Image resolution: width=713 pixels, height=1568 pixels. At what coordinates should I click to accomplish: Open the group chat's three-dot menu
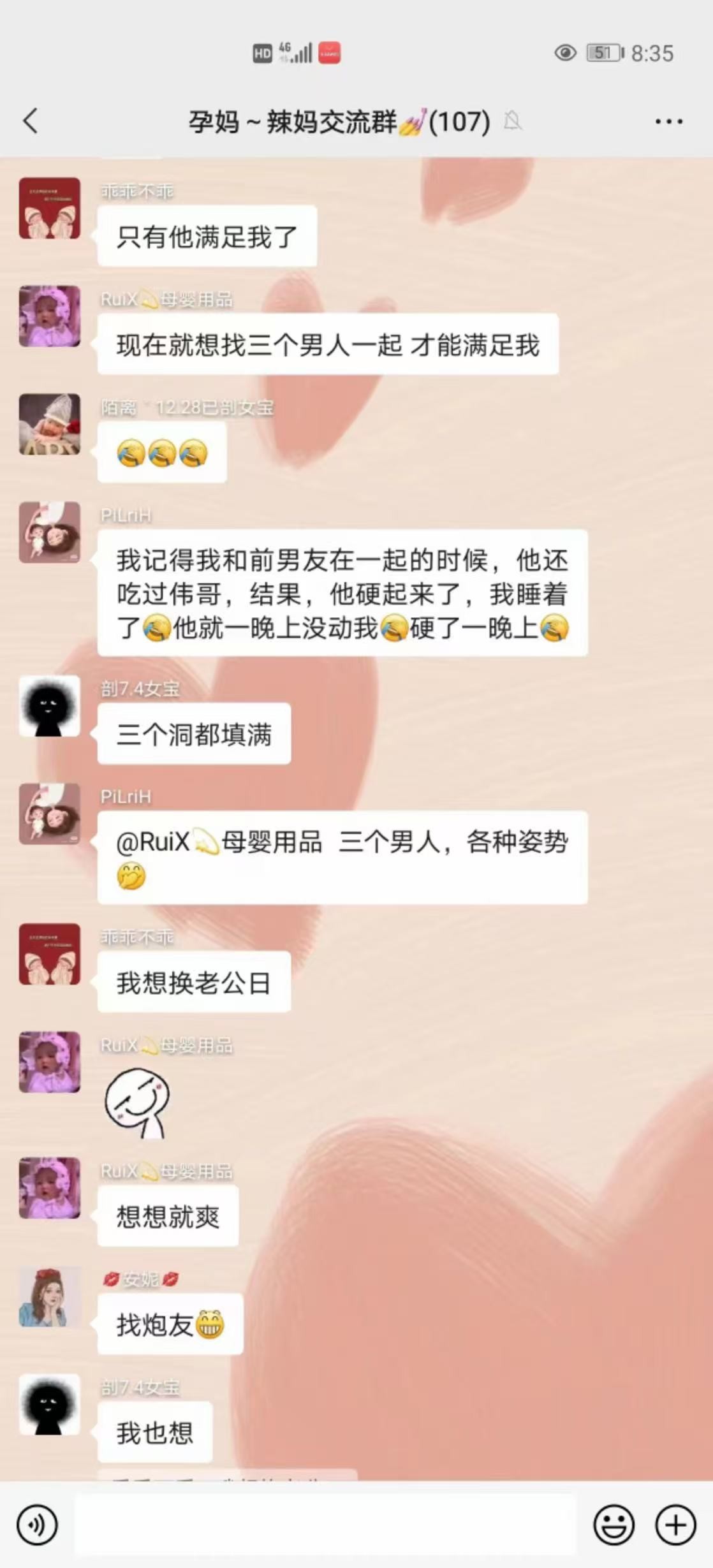point(668,121)
